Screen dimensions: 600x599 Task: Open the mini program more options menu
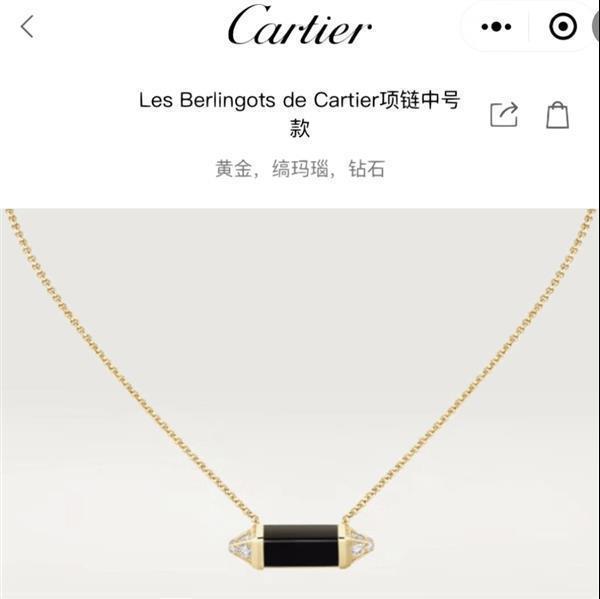496,27
